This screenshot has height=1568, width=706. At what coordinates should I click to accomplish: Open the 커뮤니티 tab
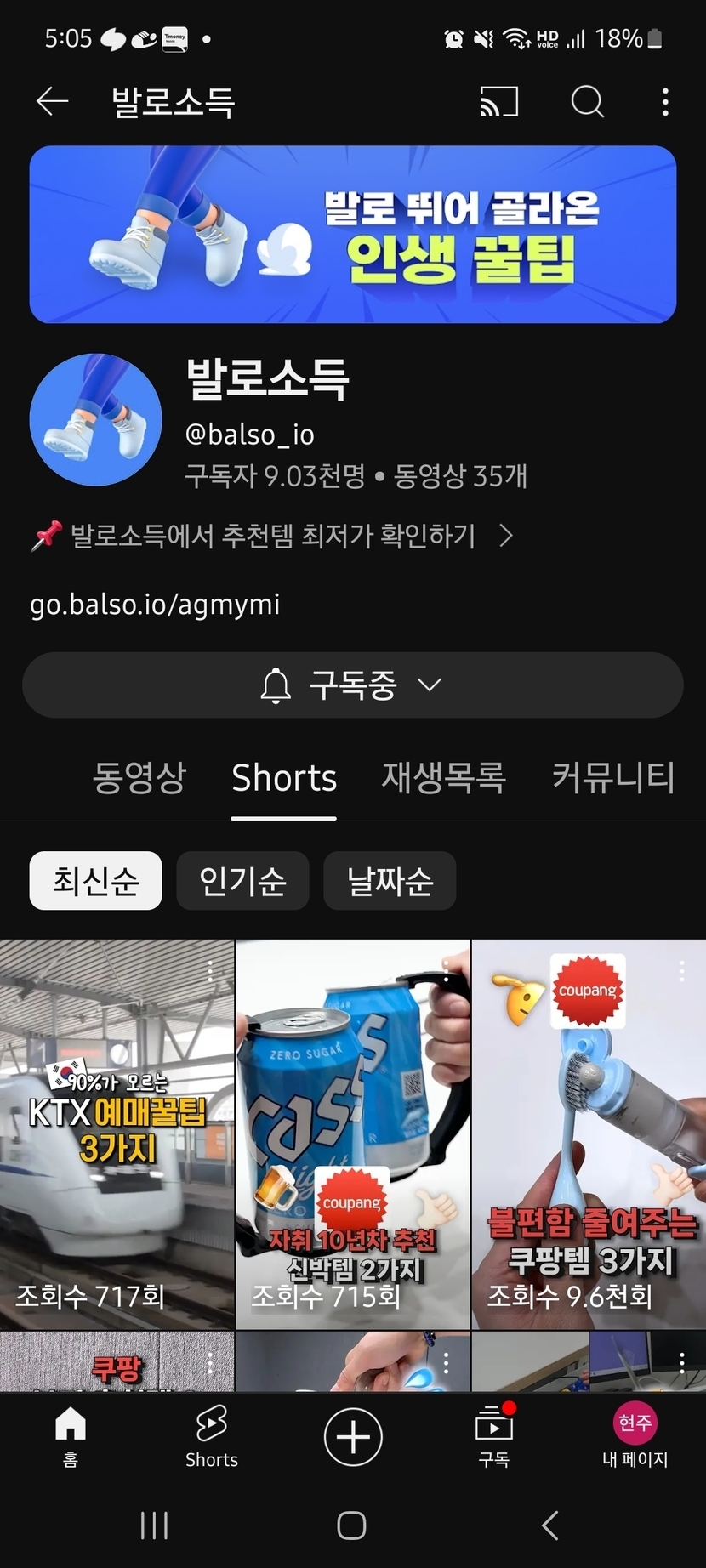point(612,778)
